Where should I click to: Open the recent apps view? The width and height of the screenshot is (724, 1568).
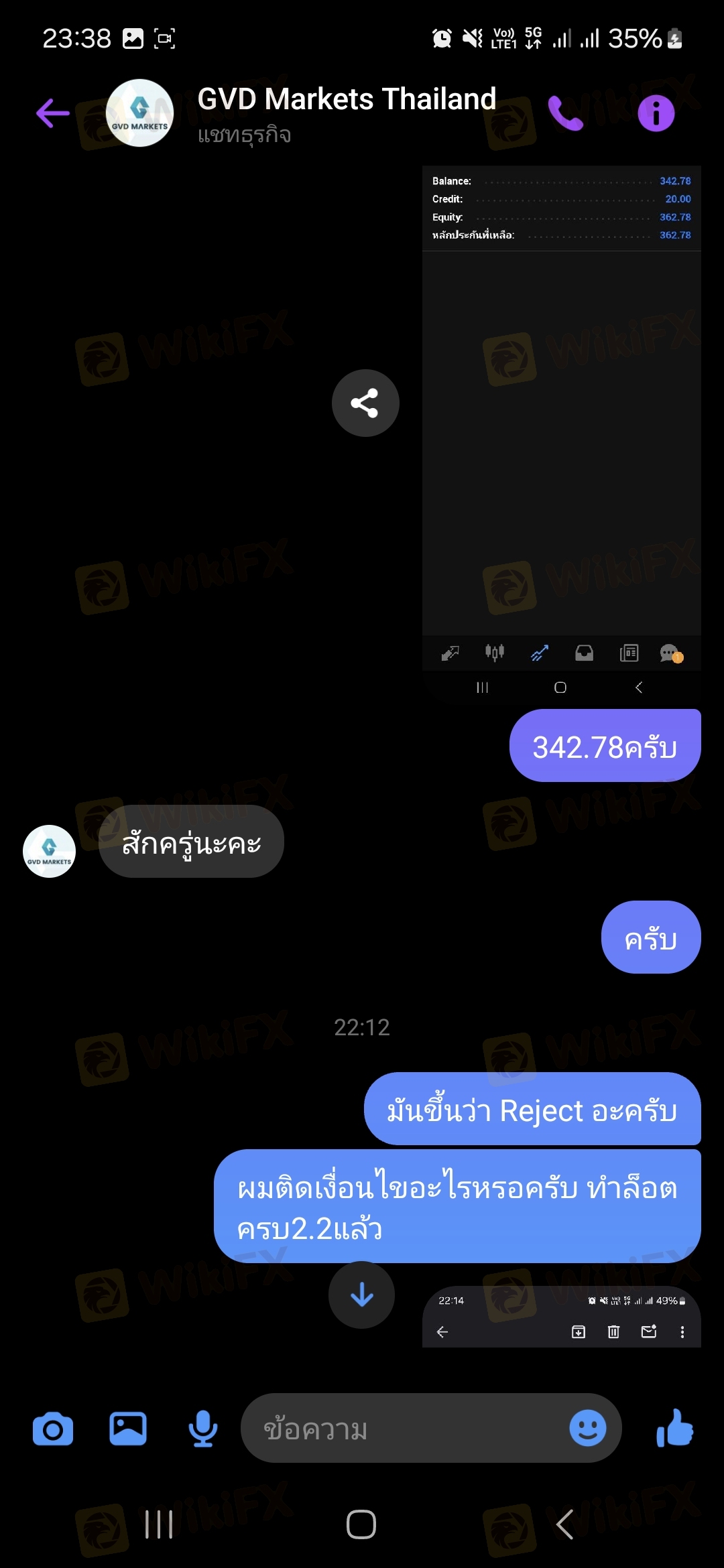tap(159, 1524)
